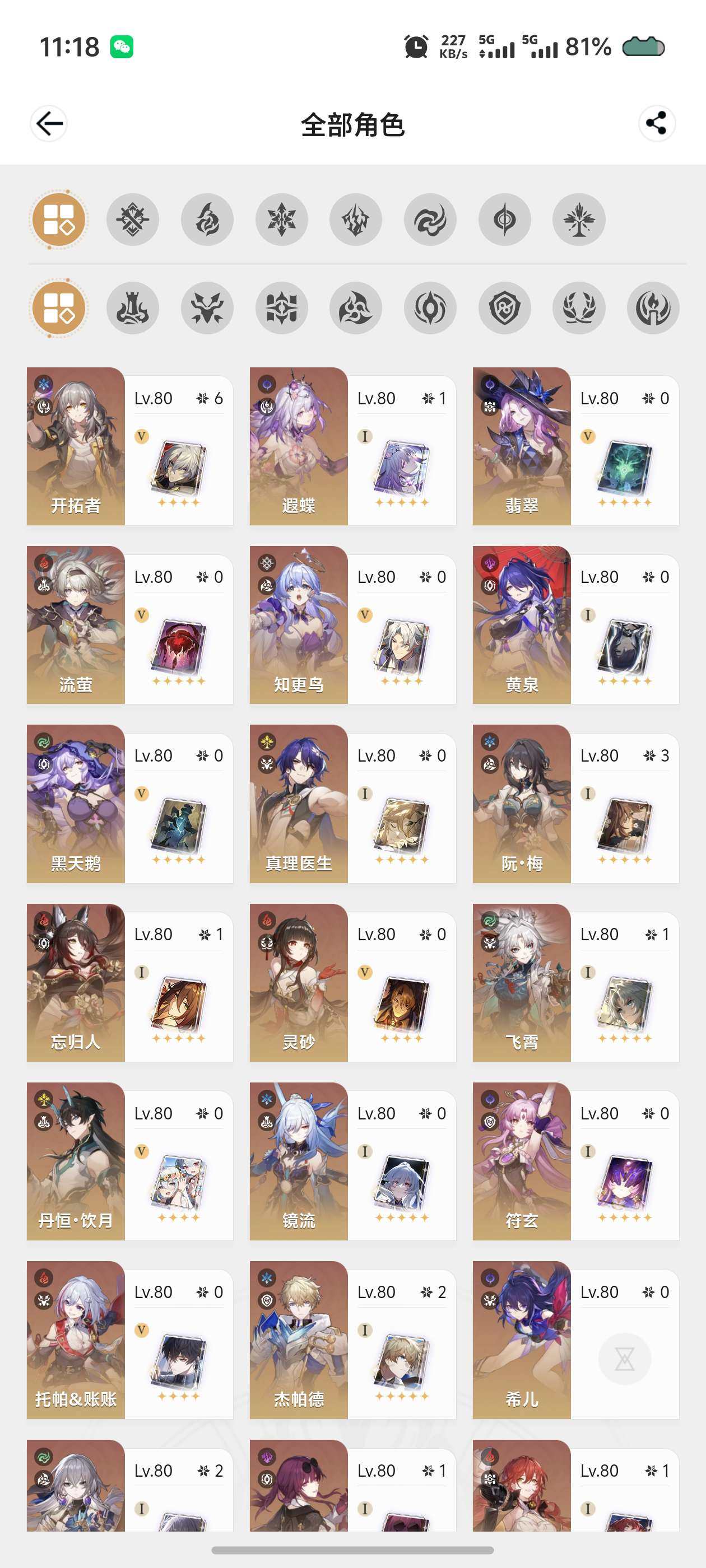The image size is (706, 1568).
Task: Open the 开拓者 character card
Action: click(130, 446)
